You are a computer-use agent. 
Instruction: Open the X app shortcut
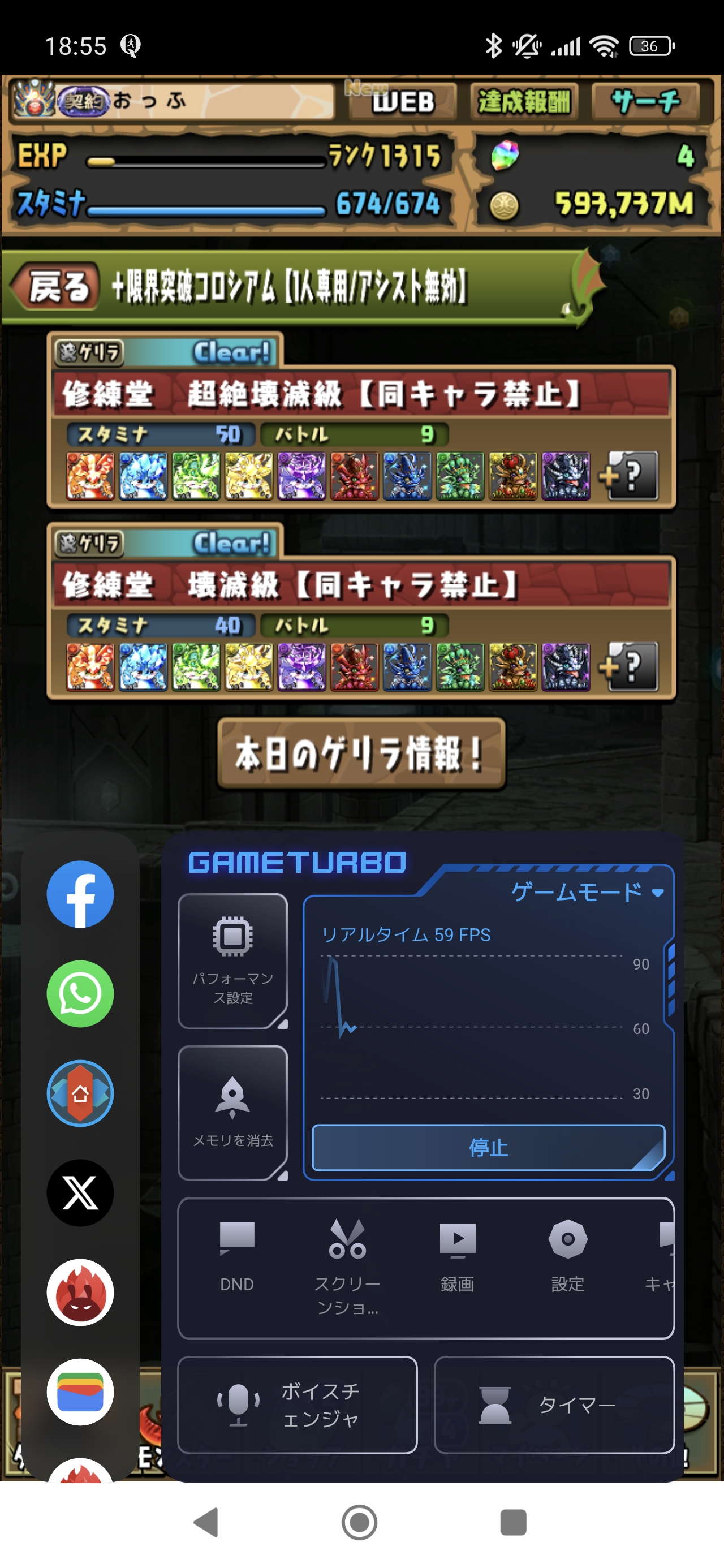[80, 1192]
